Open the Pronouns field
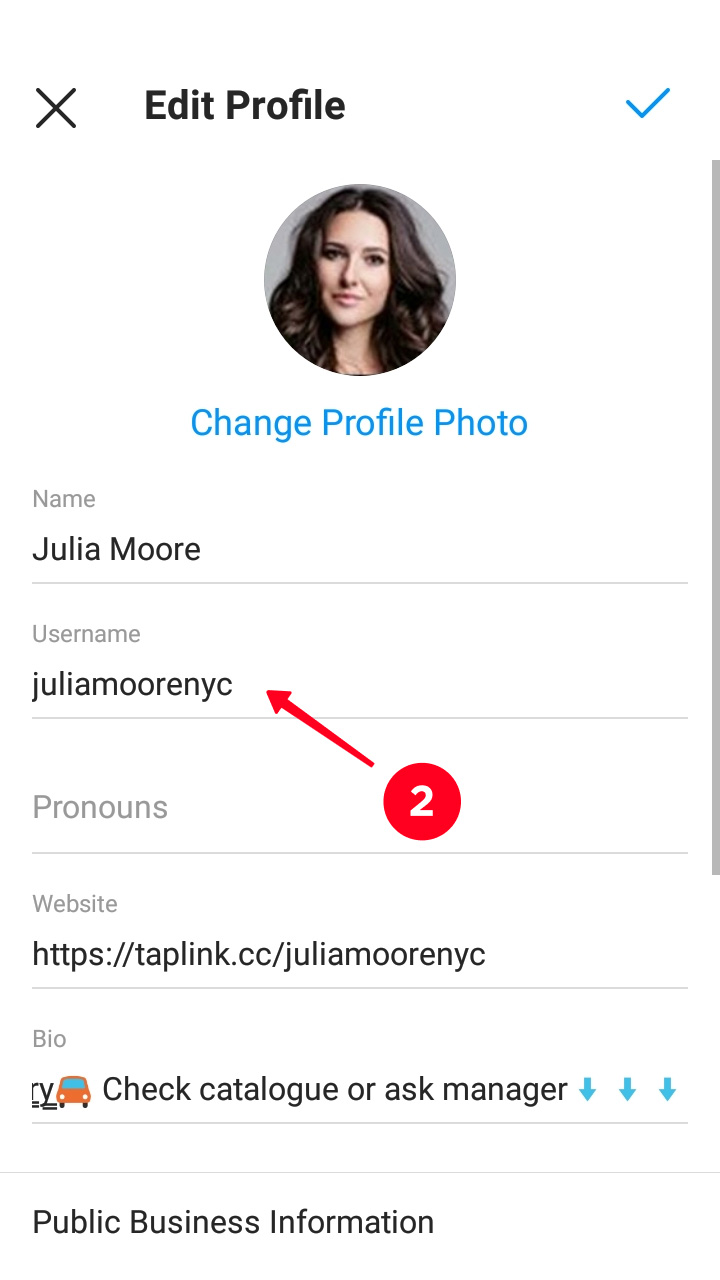Image resolution: width=720 pixels, height=1280 pixels. (360, 808)
